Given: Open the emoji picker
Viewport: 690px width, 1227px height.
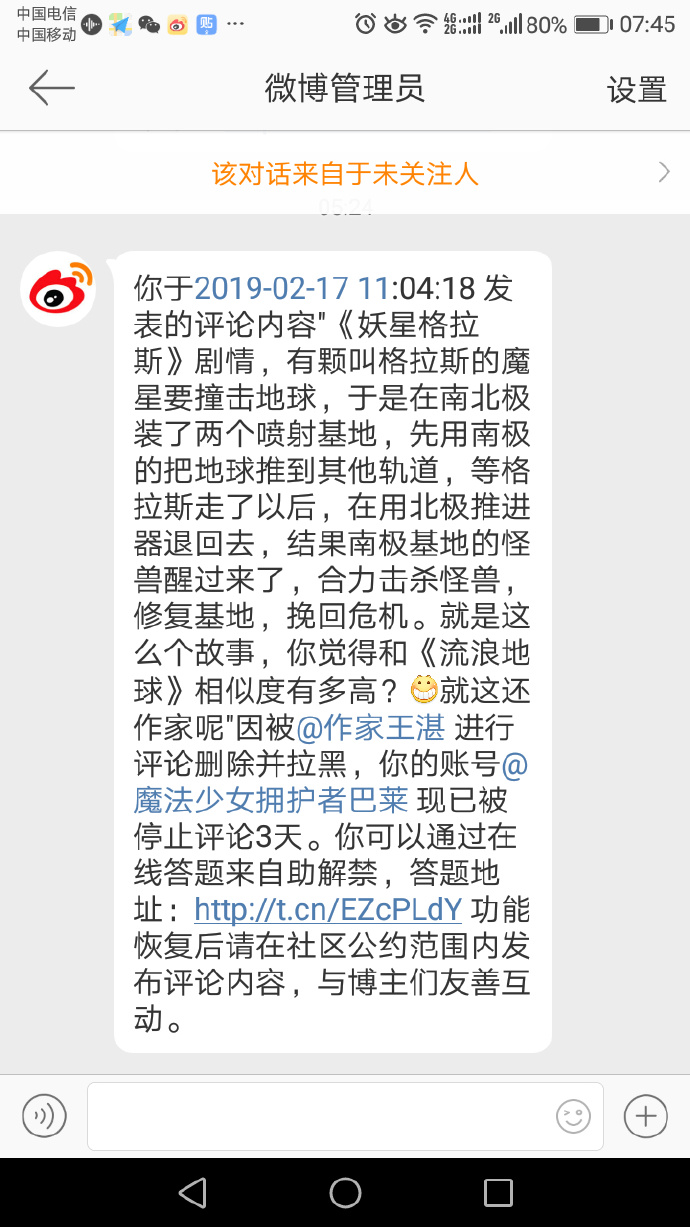Looking at the screenshot, I should pyautogui.click(x=573, y=1115).
